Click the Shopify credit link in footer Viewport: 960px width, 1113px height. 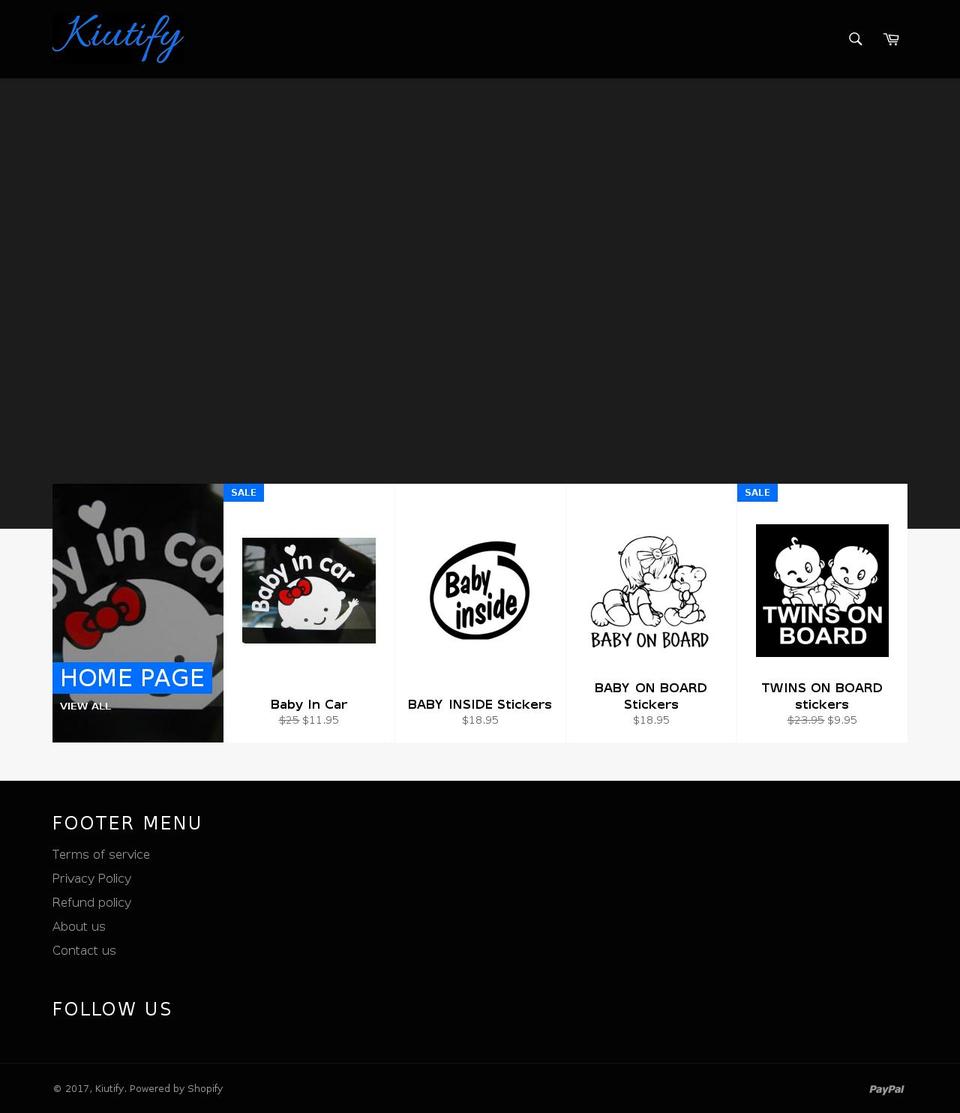176,1089
